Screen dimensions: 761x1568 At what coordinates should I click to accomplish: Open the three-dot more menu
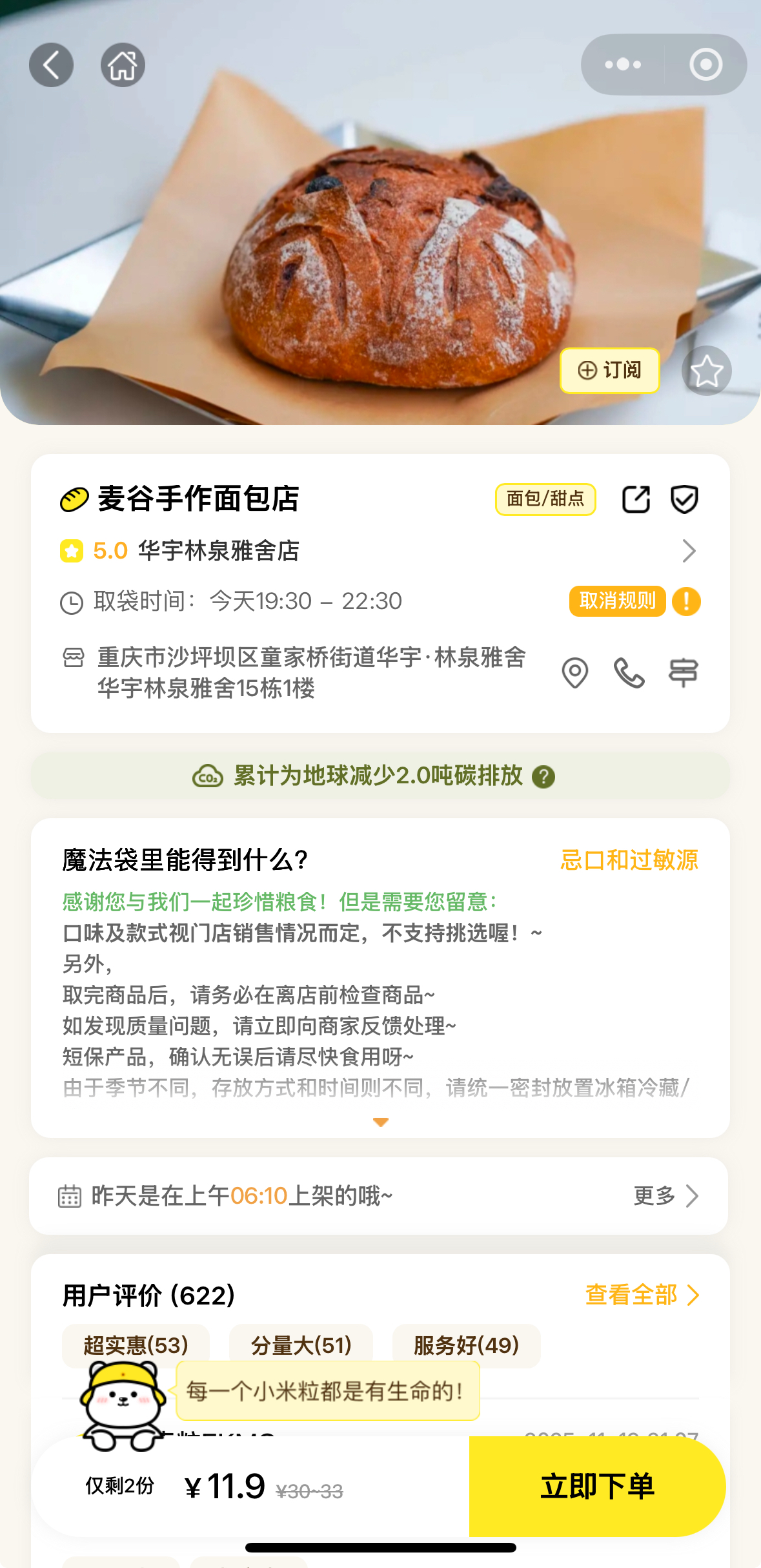623,65
